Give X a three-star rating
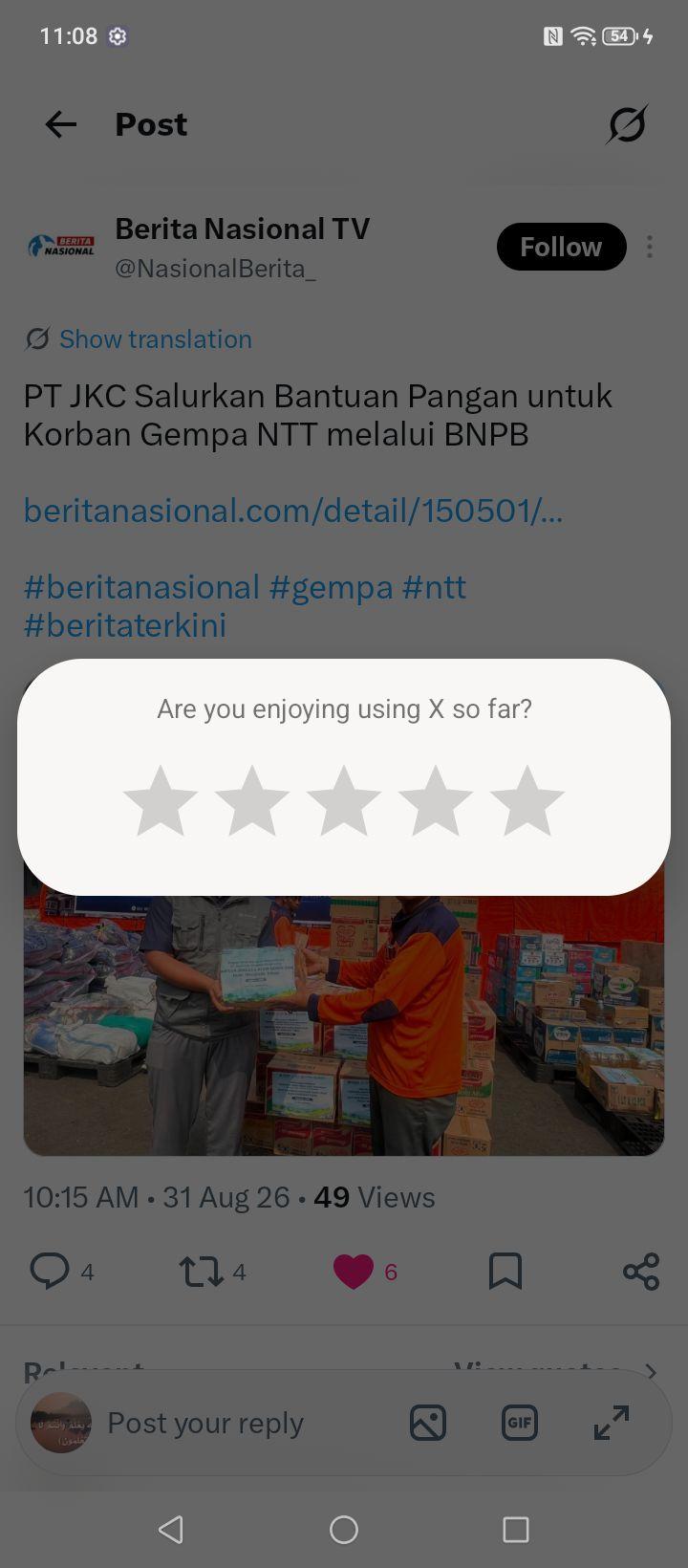The height and width of the screenshot is (1568, 688). (x=344, y=800)
